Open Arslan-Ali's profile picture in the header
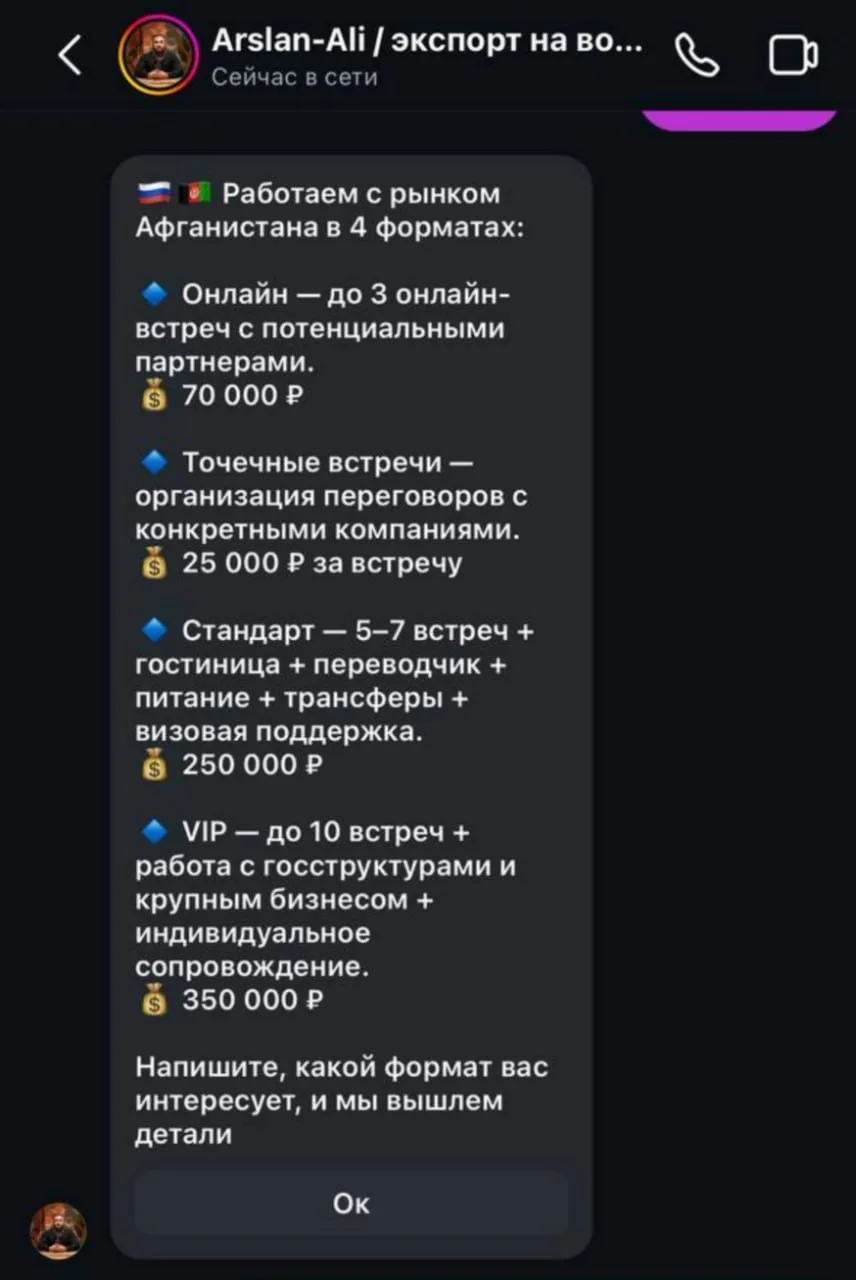The image size is (856, 1280). tap(158, 56)
